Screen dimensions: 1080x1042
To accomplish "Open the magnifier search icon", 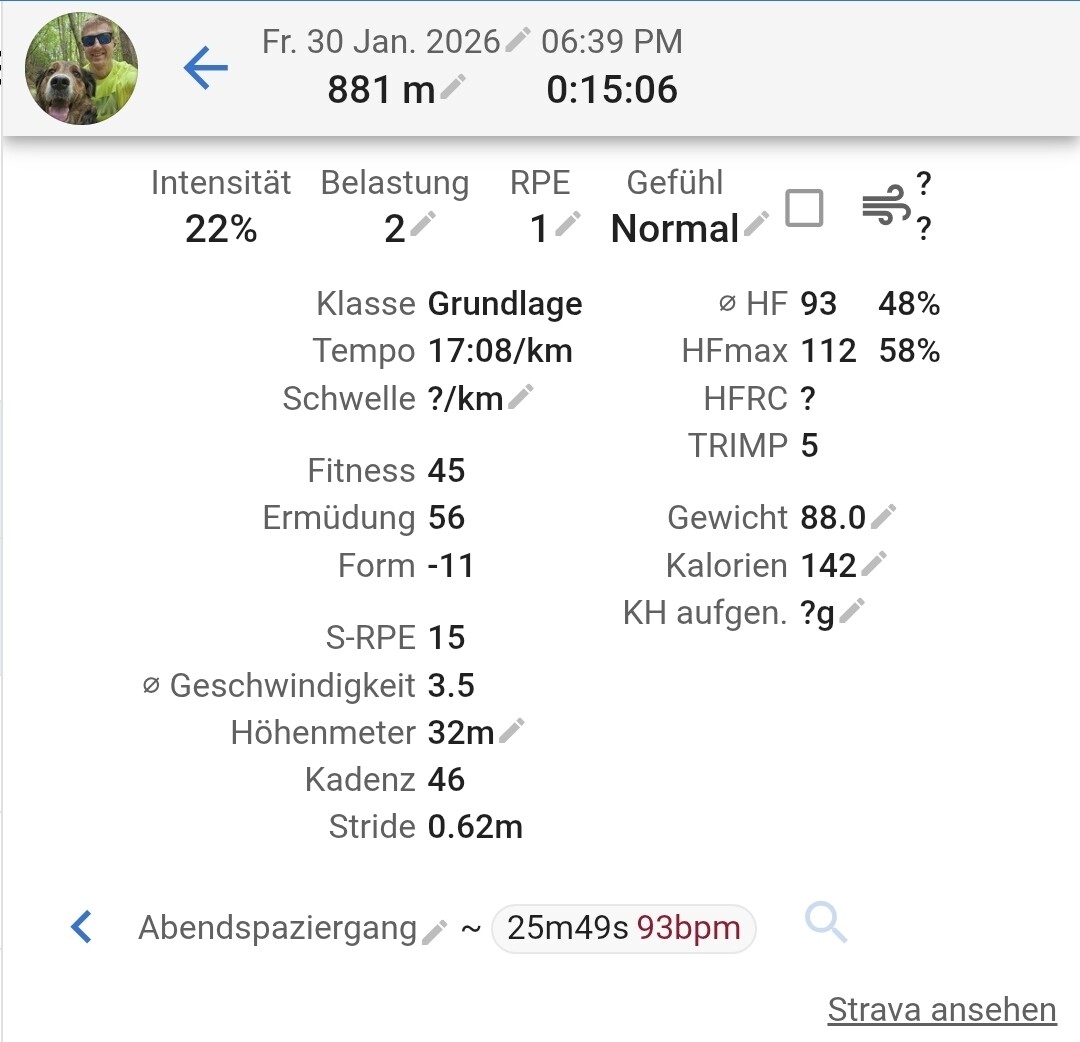I will 825,924.
